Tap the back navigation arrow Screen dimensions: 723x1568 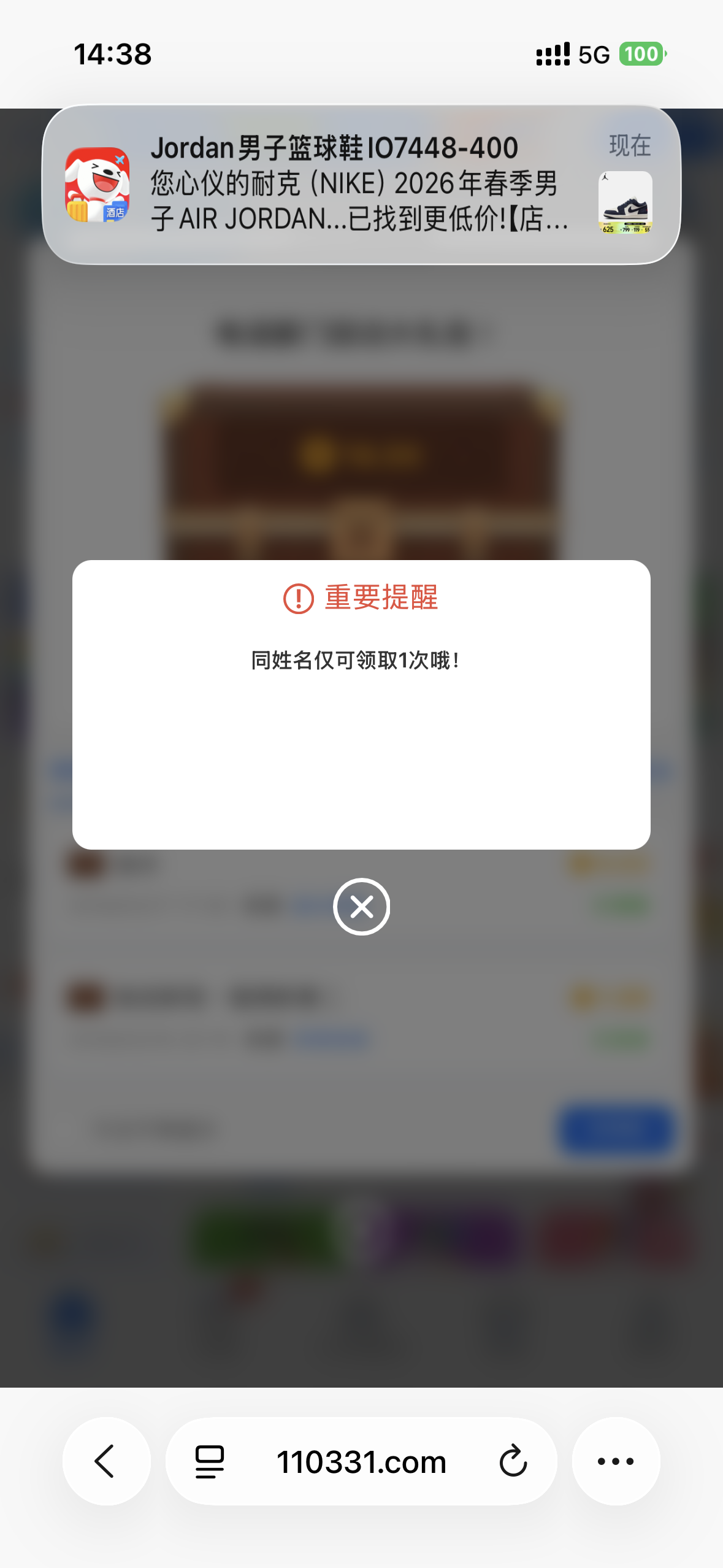(x=105, y=1461)
